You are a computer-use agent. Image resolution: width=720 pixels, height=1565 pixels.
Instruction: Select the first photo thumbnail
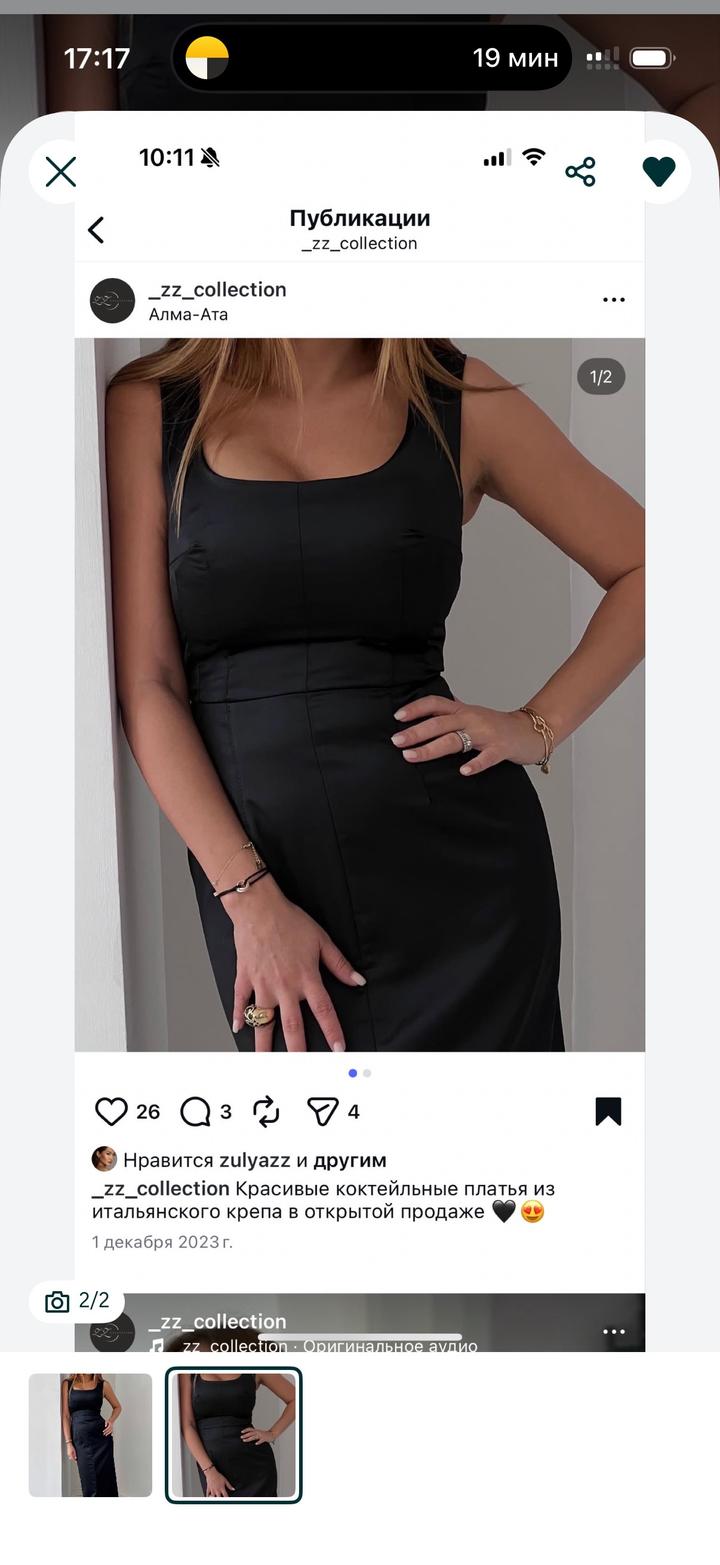(x=90, y=1435)
